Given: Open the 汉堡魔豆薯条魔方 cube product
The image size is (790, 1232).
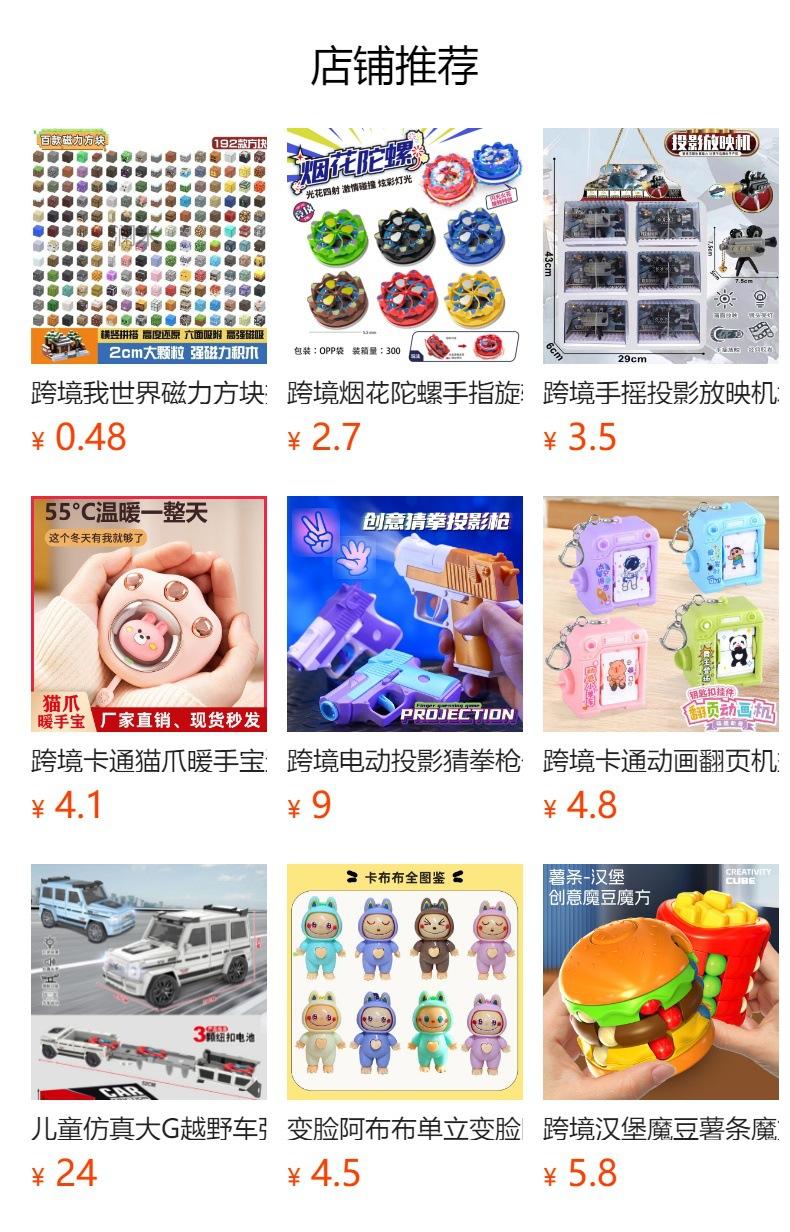Looking at the screenshot, I should (661, 1027).
